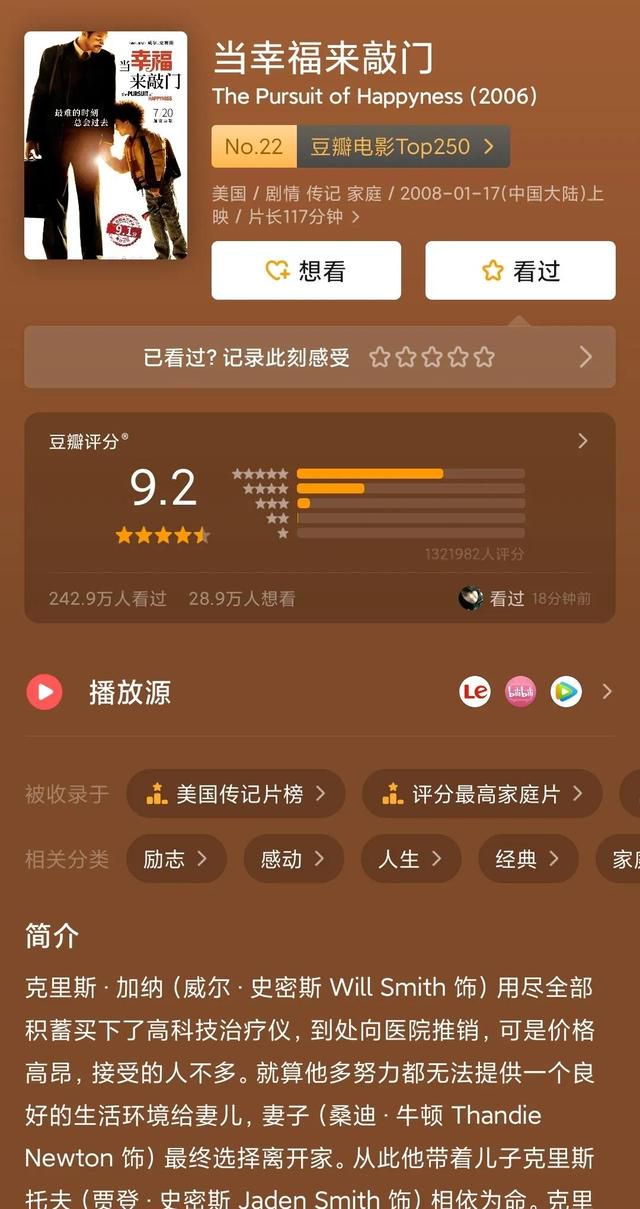Mark the movie as 想看
The image size is (640, 1209).
point(306,270)
